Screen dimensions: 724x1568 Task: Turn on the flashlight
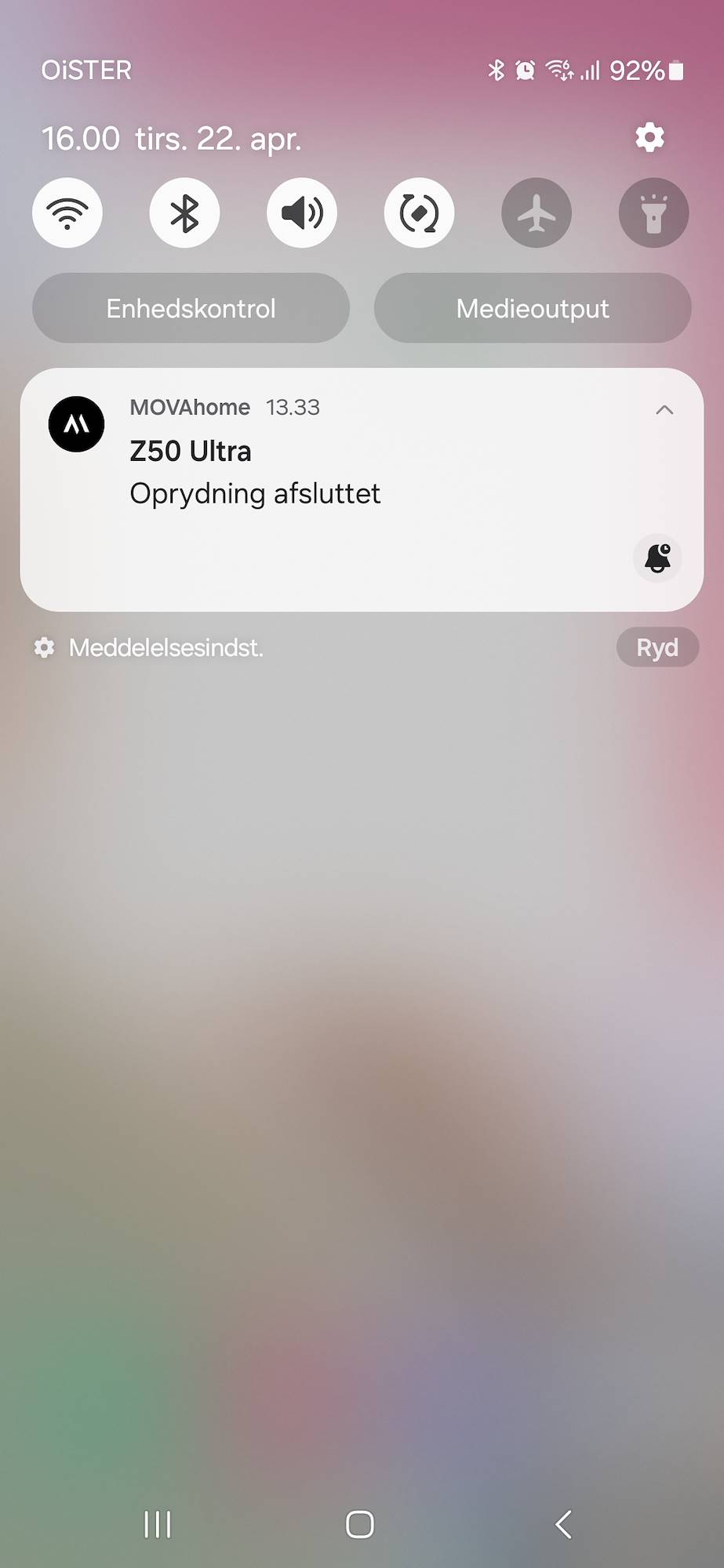point(653,213)
